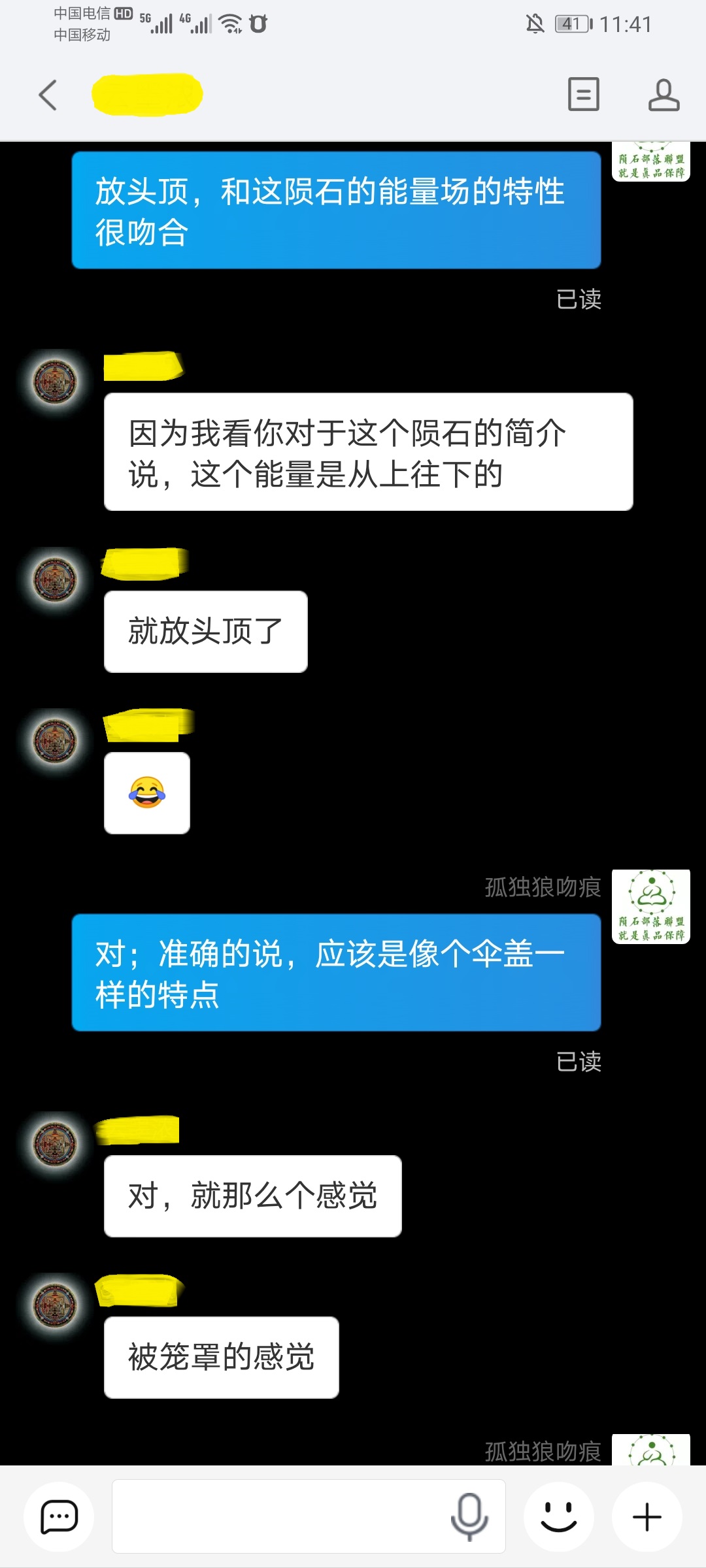The image size is (706, 1568).
Task: Open quick phrases message icon
Action: [59, 1517]
